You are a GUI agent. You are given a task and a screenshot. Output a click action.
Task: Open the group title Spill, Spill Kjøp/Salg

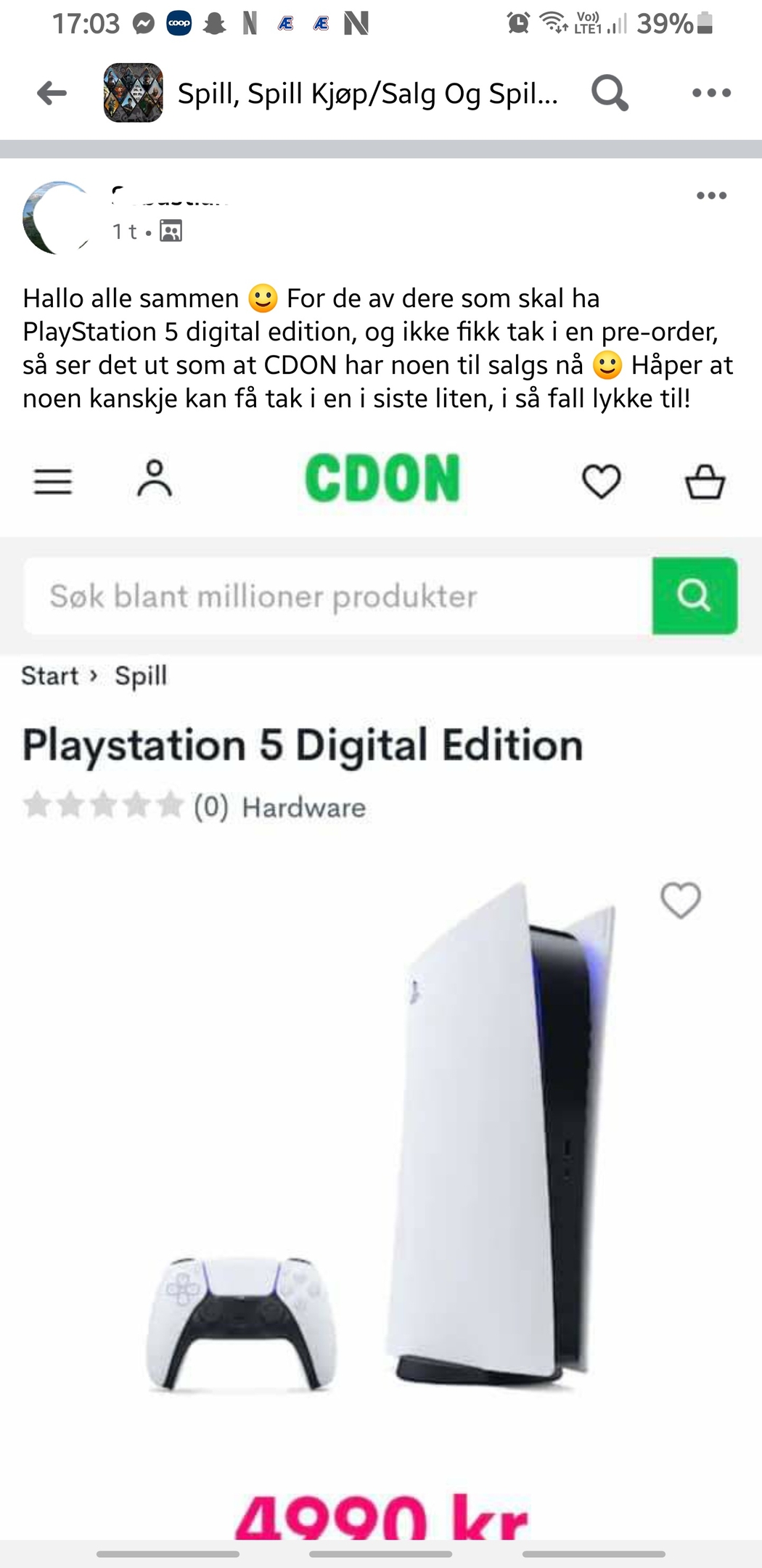pyautogui.click(x=368, y=94)
